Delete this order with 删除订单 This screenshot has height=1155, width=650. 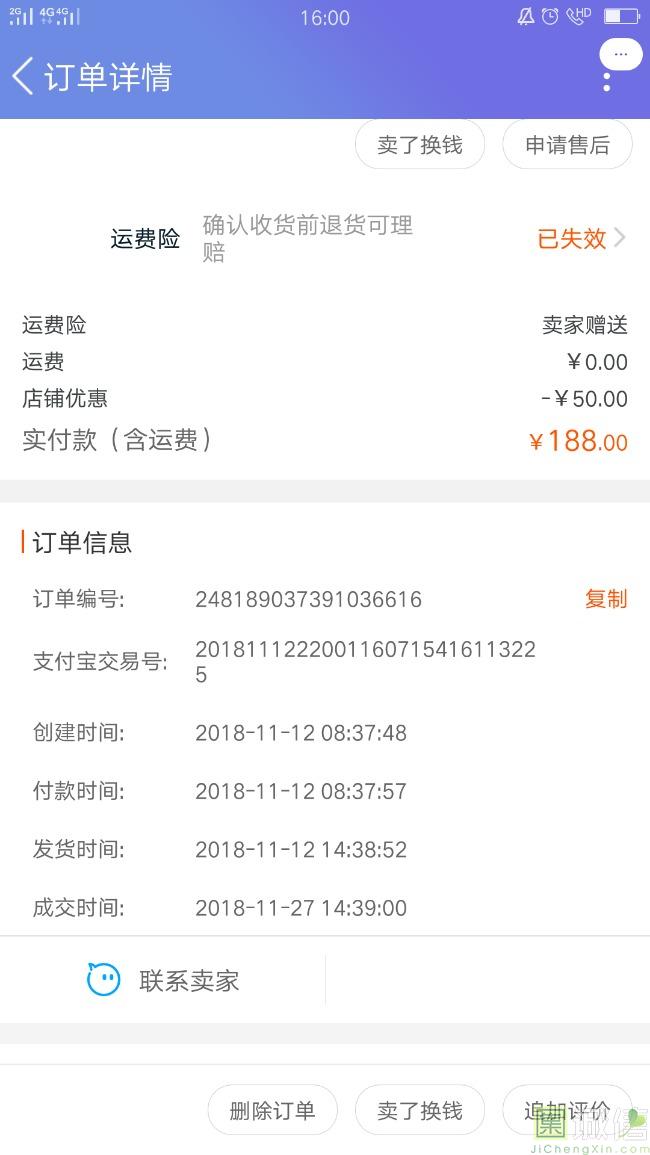coord(272,1110)
